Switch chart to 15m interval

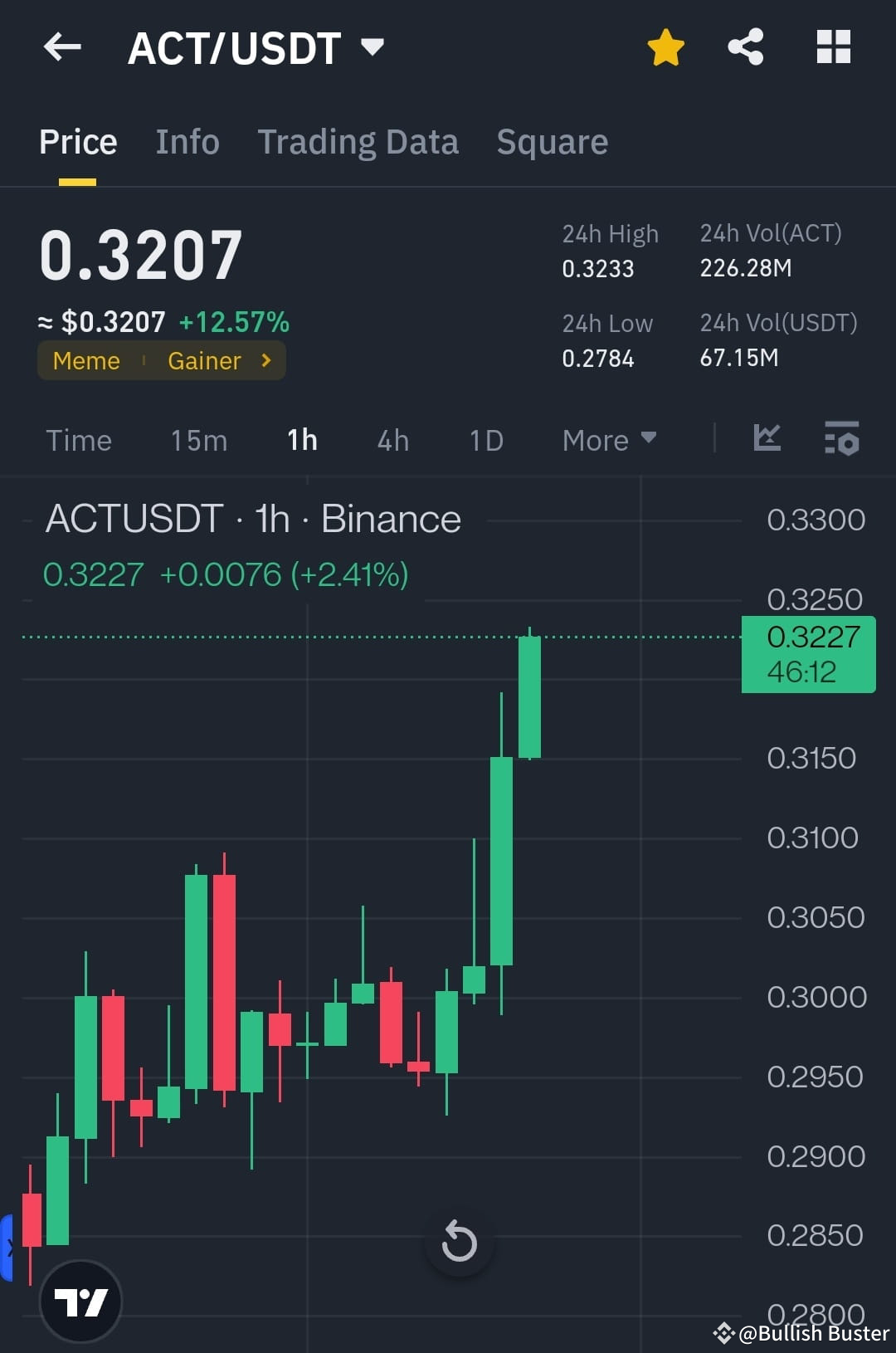point(197,440)
